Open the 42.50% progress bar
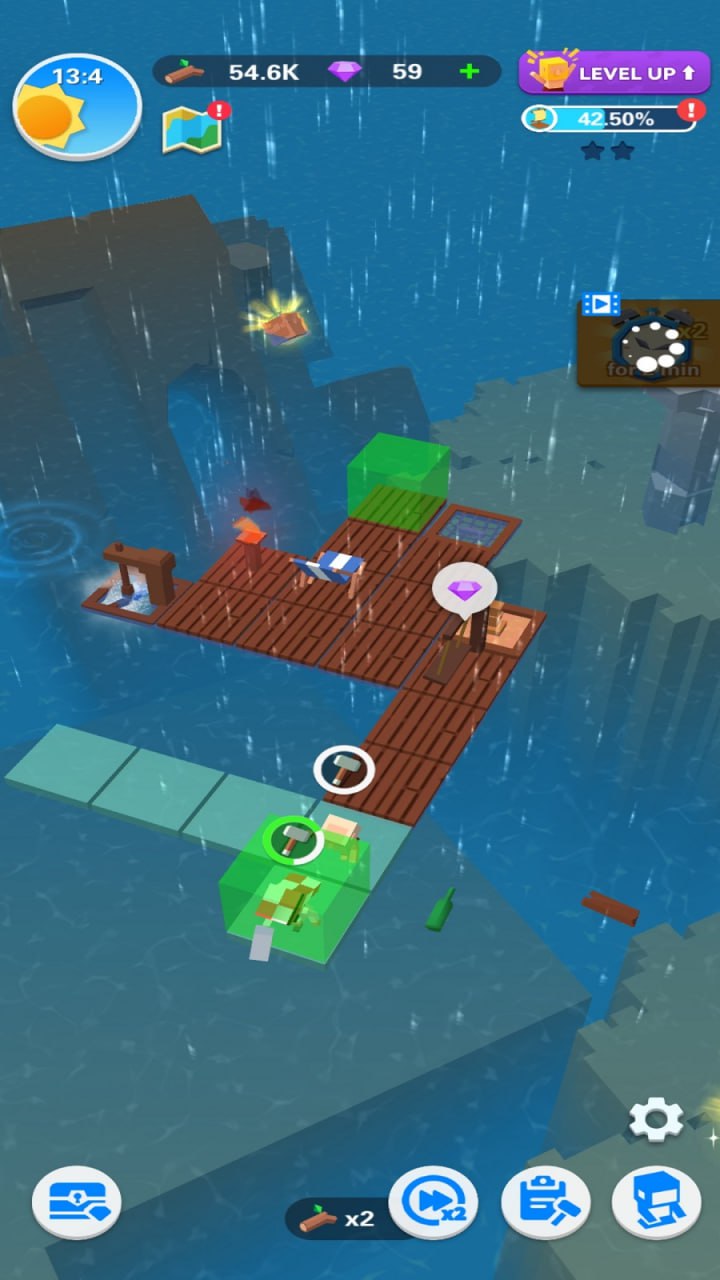 click(x=610, y=119)
